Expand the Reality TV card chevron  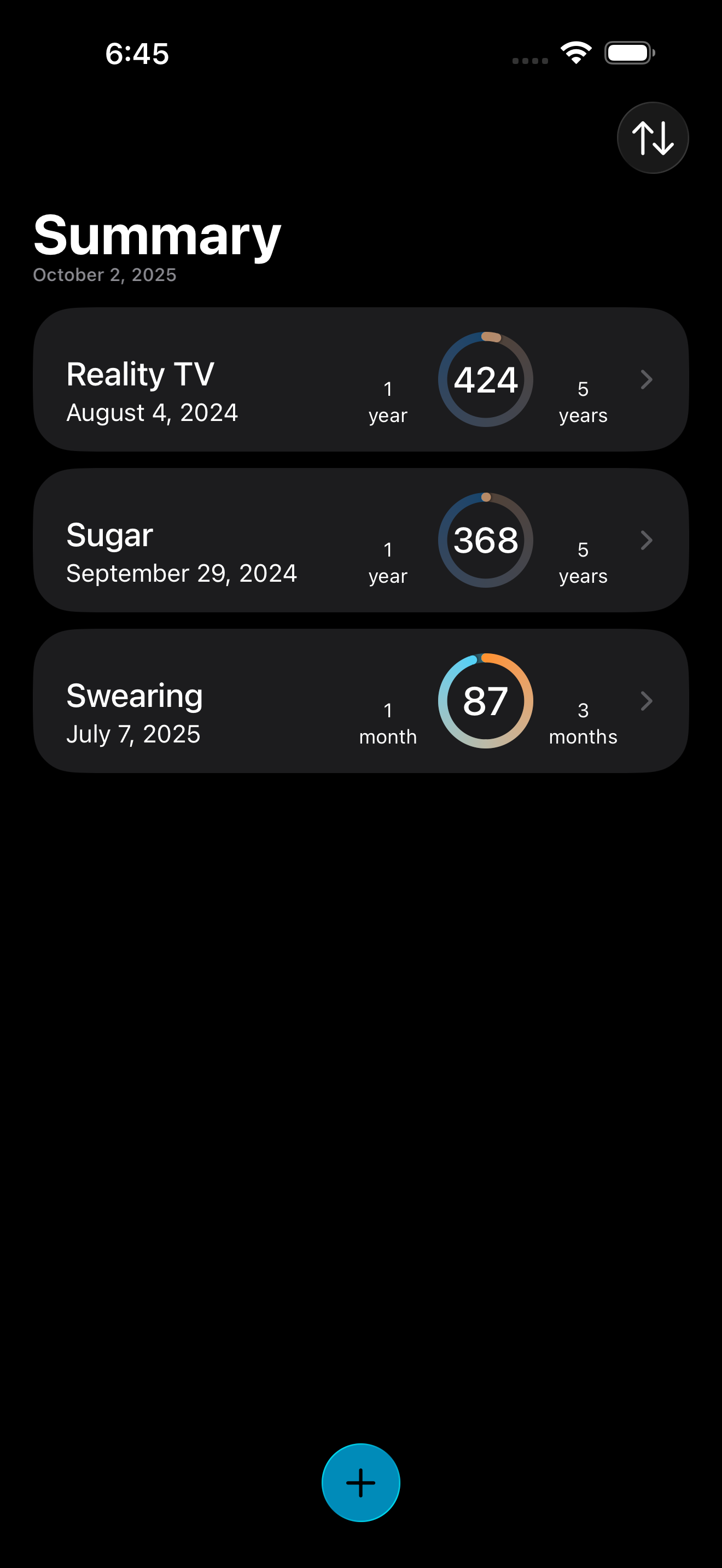pyautogui.click(x=647, y=380)
